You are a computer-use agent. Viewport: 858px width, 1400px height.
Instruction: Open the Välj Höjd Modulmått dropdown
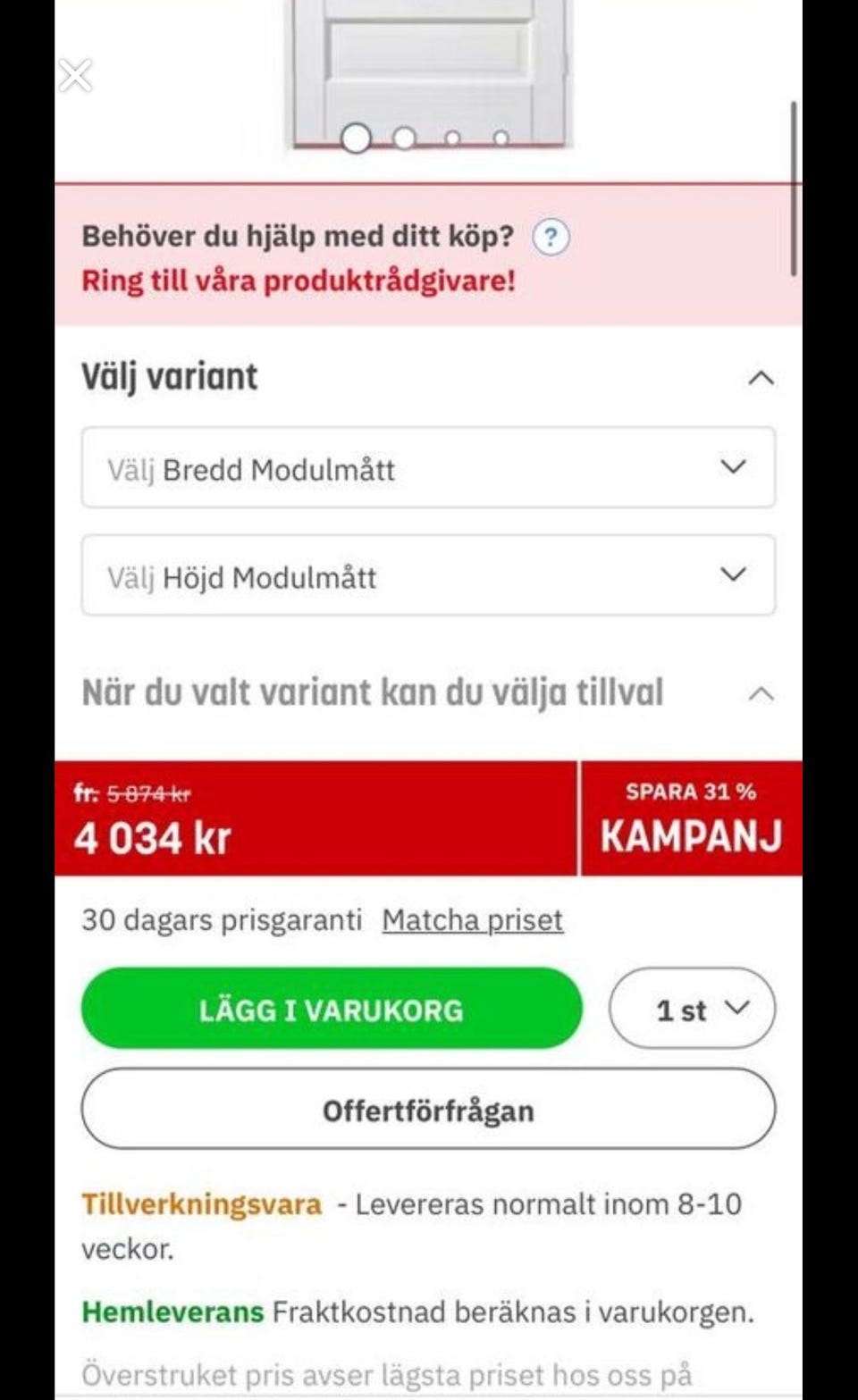click(428, 575)
